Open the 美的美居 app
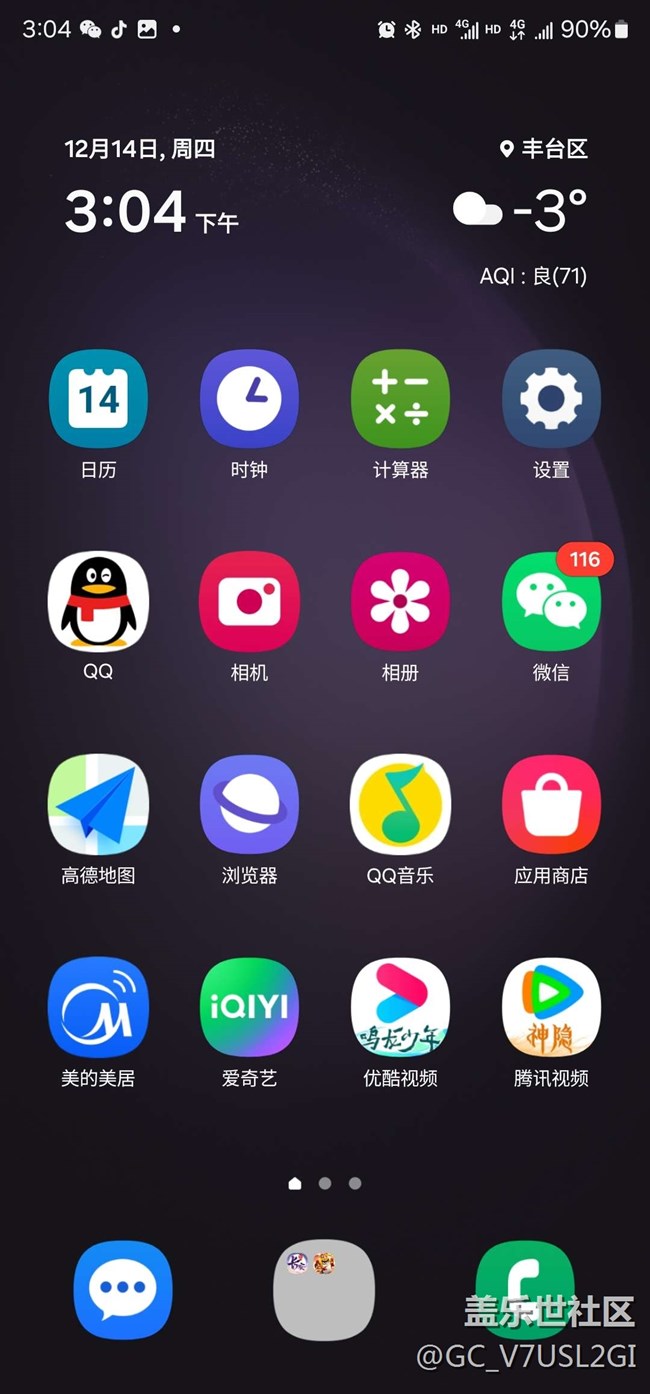This screenshot has height=1394, width=650. [98, 1007]
